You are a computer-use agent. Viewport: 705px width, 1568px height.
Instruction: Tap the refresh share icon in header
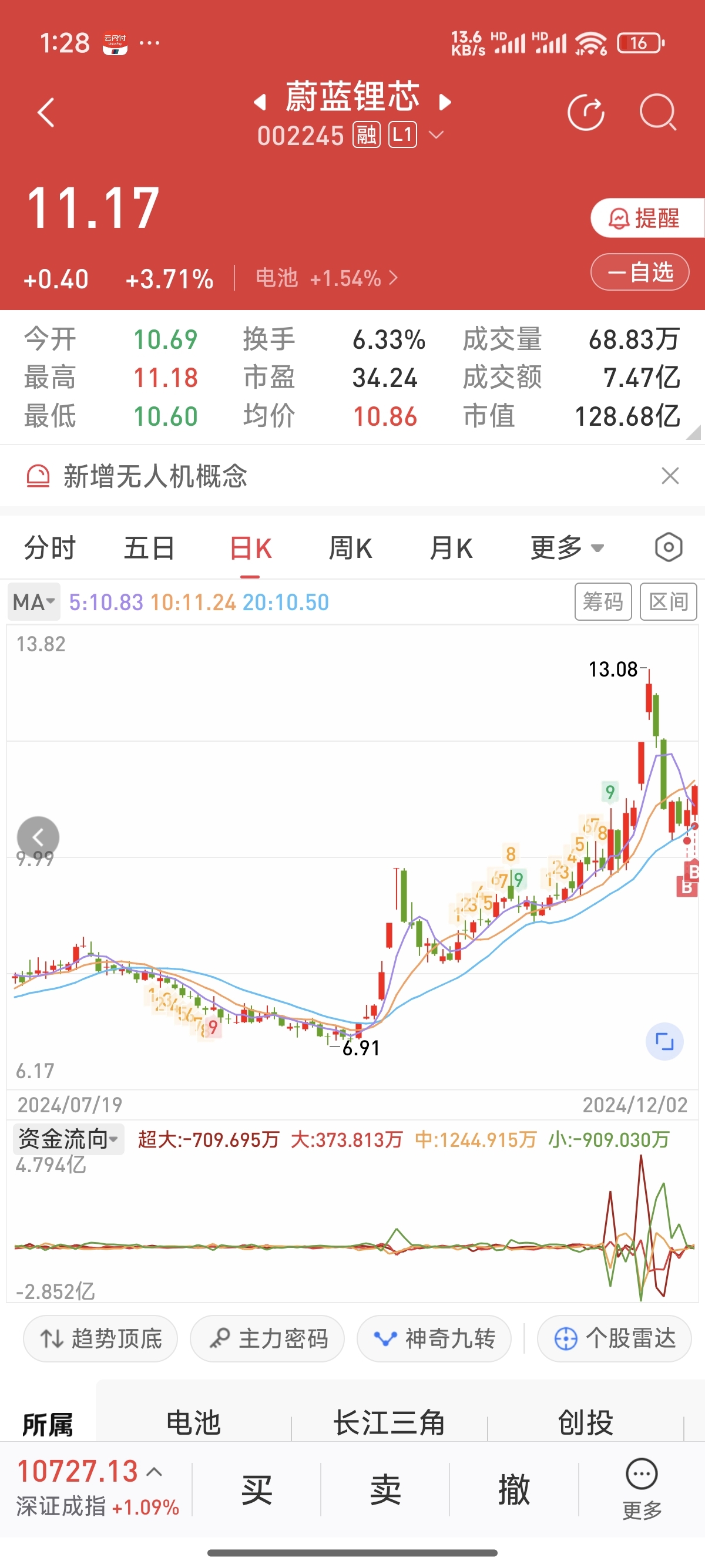(586, 113)
